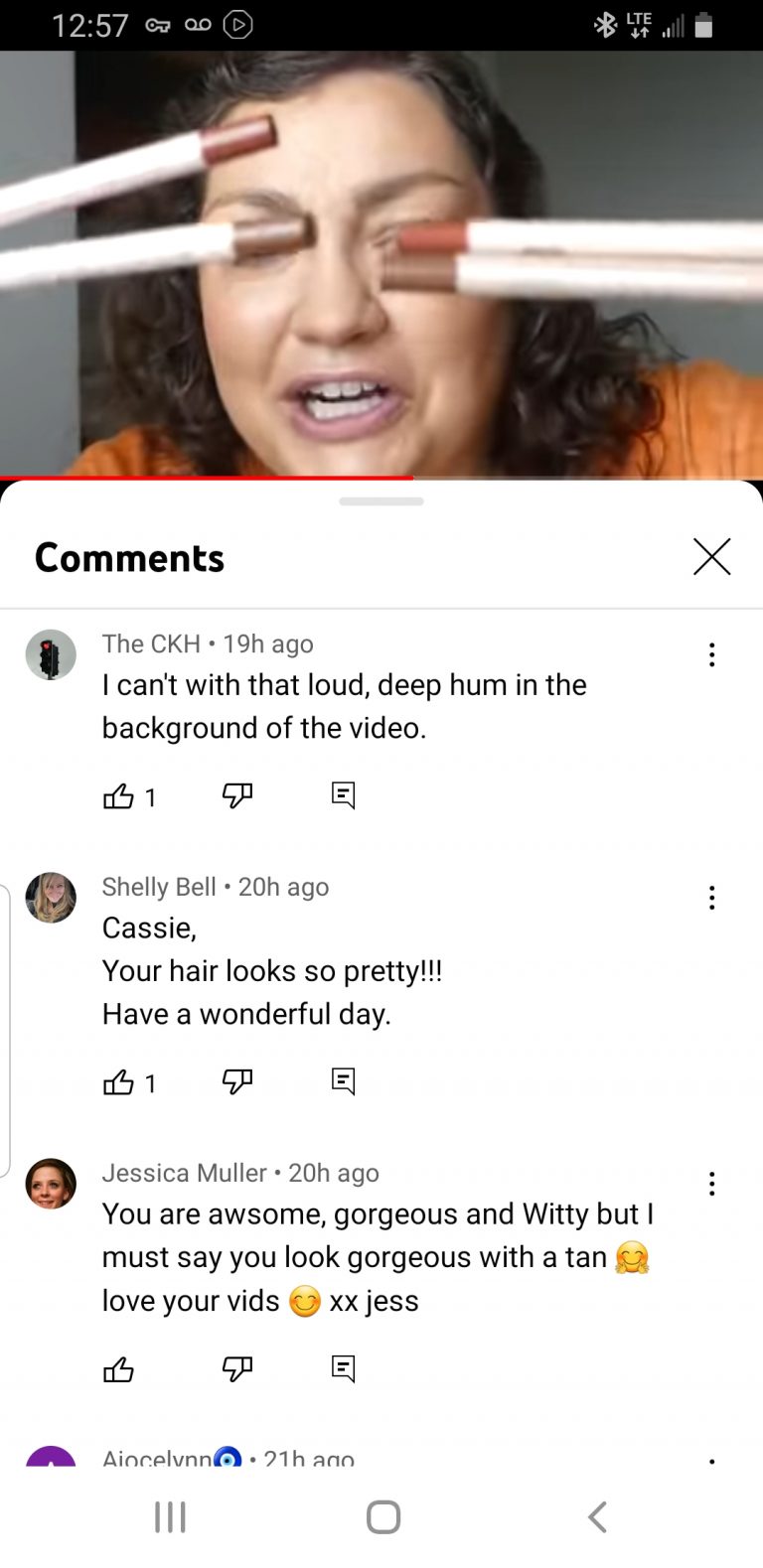Open options menu for The CKH's comment

(x=711, y=654)
